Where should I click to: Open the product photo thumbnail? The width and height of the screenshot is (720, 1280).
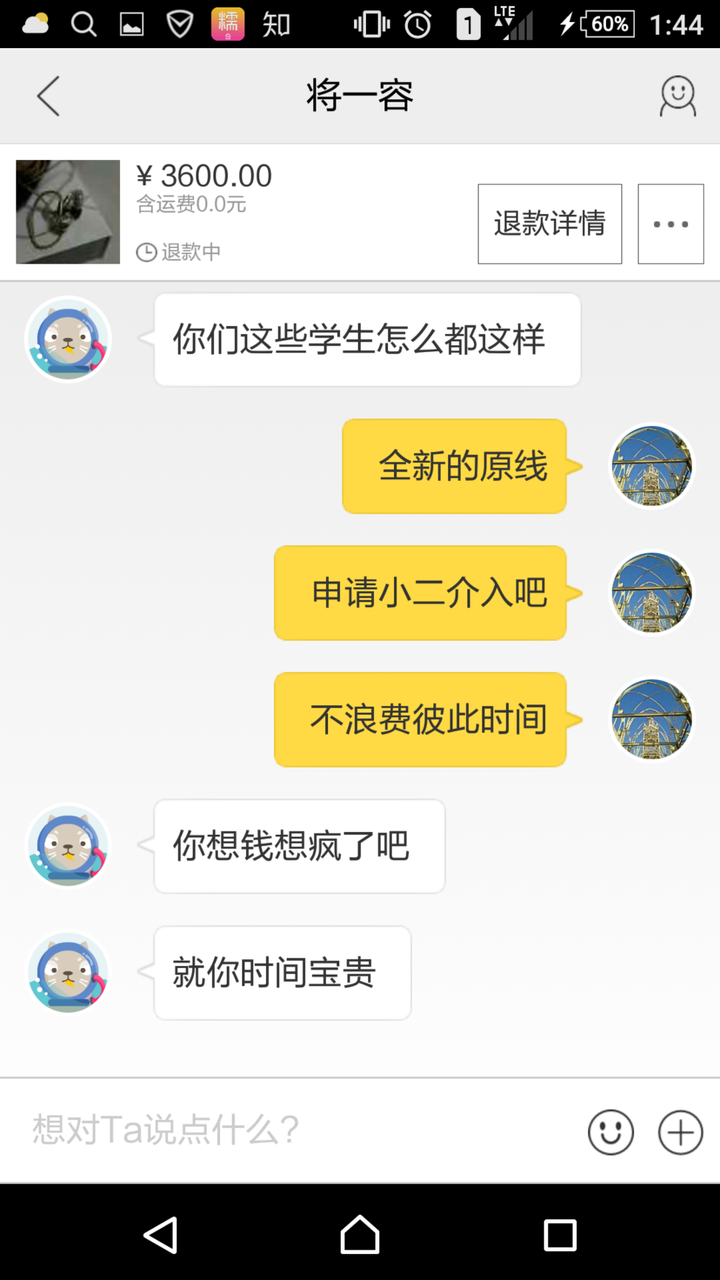(67, 212)
